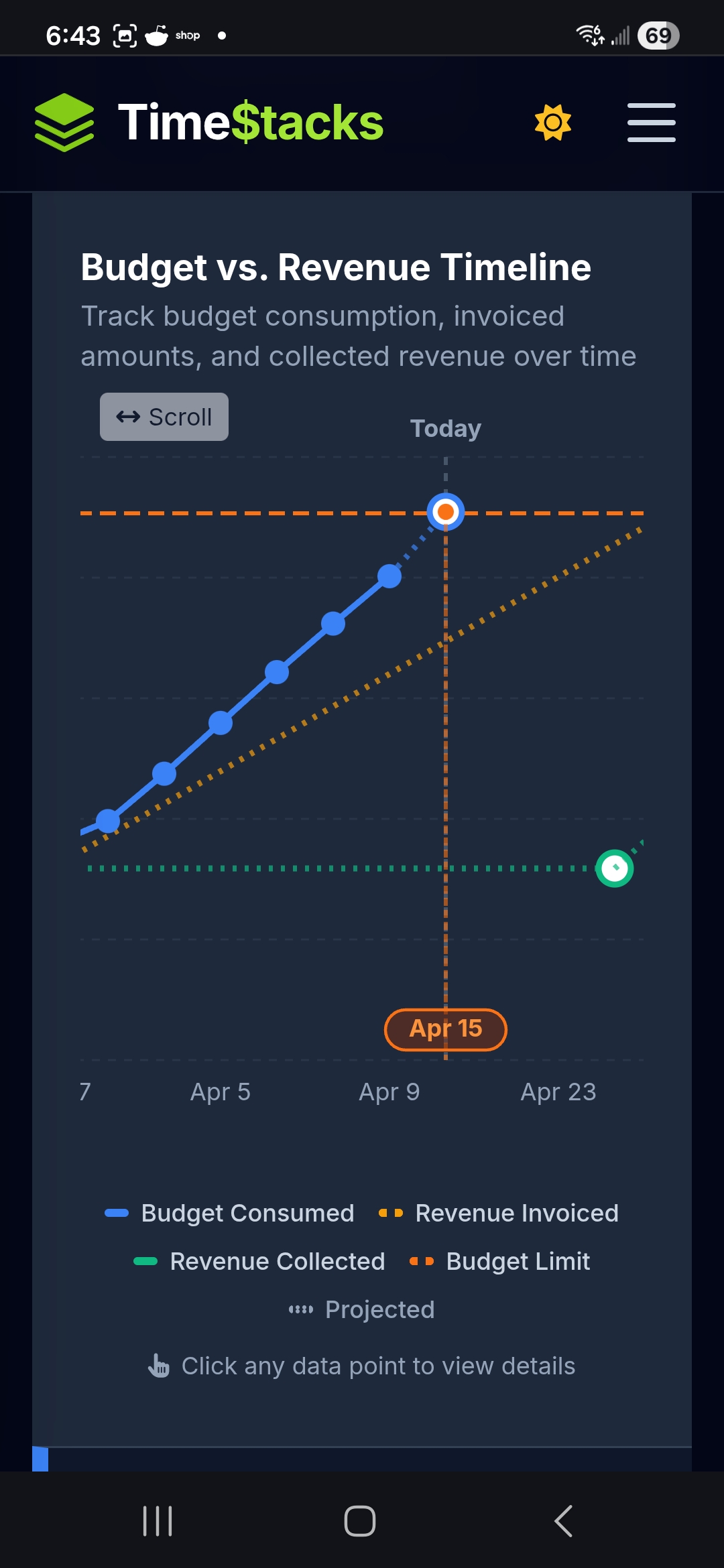This screenshot has height=1568, width=724.
Task: Toggle the Revenue Invoiced legend entry
Action: pyautogui.click(x=499, y=1213)
